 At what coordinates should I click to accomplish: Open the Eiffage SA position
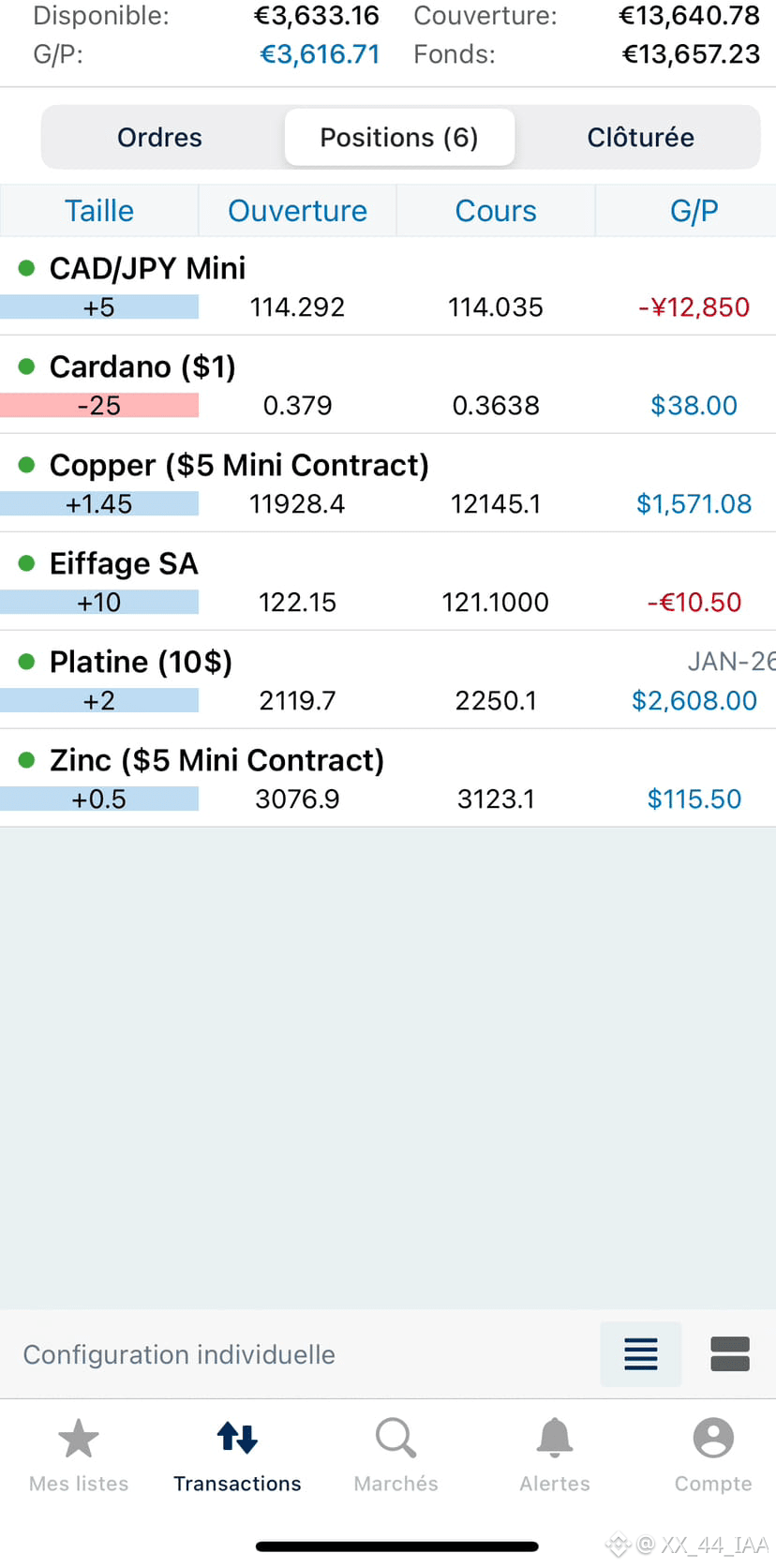388,582
